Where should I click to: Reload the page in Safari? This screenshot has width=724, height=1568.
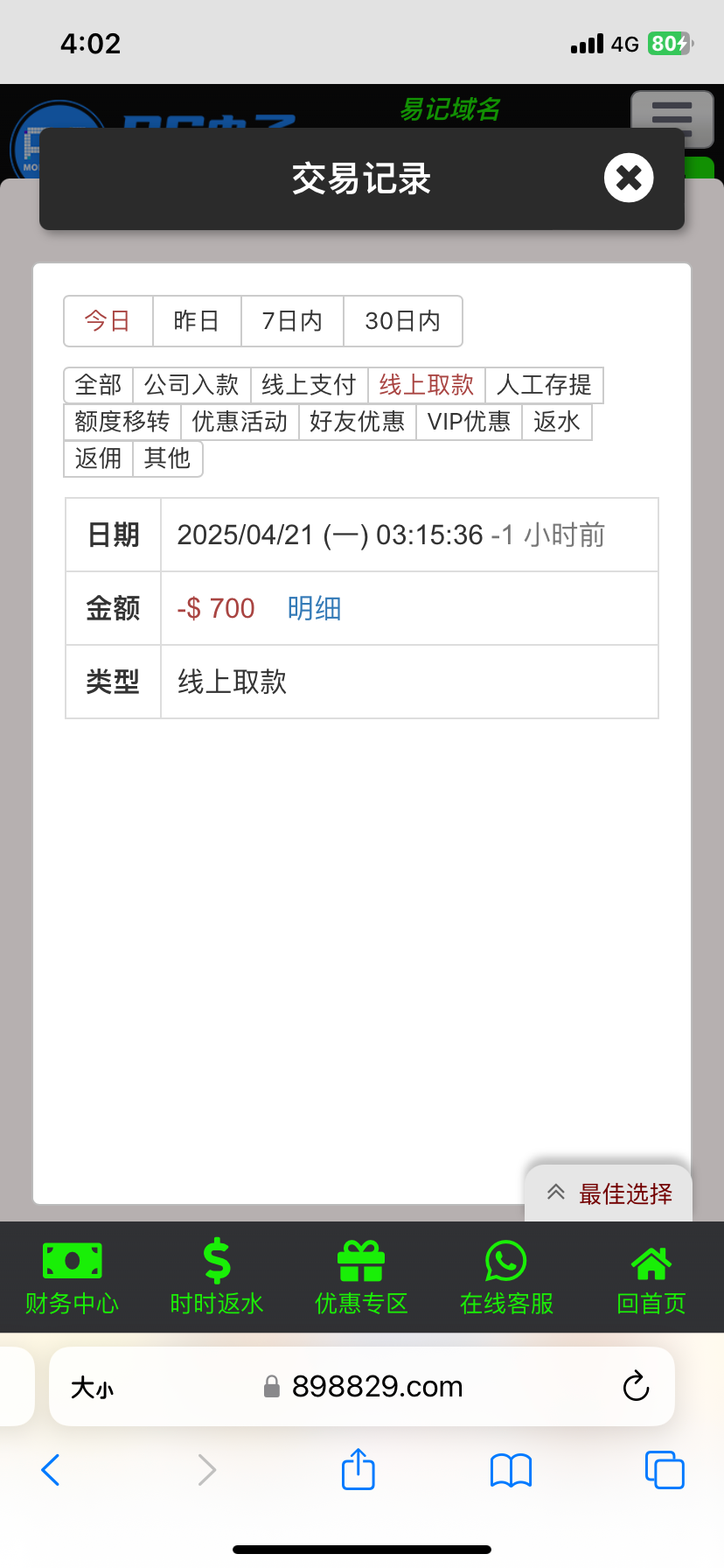coord(636,1386)
